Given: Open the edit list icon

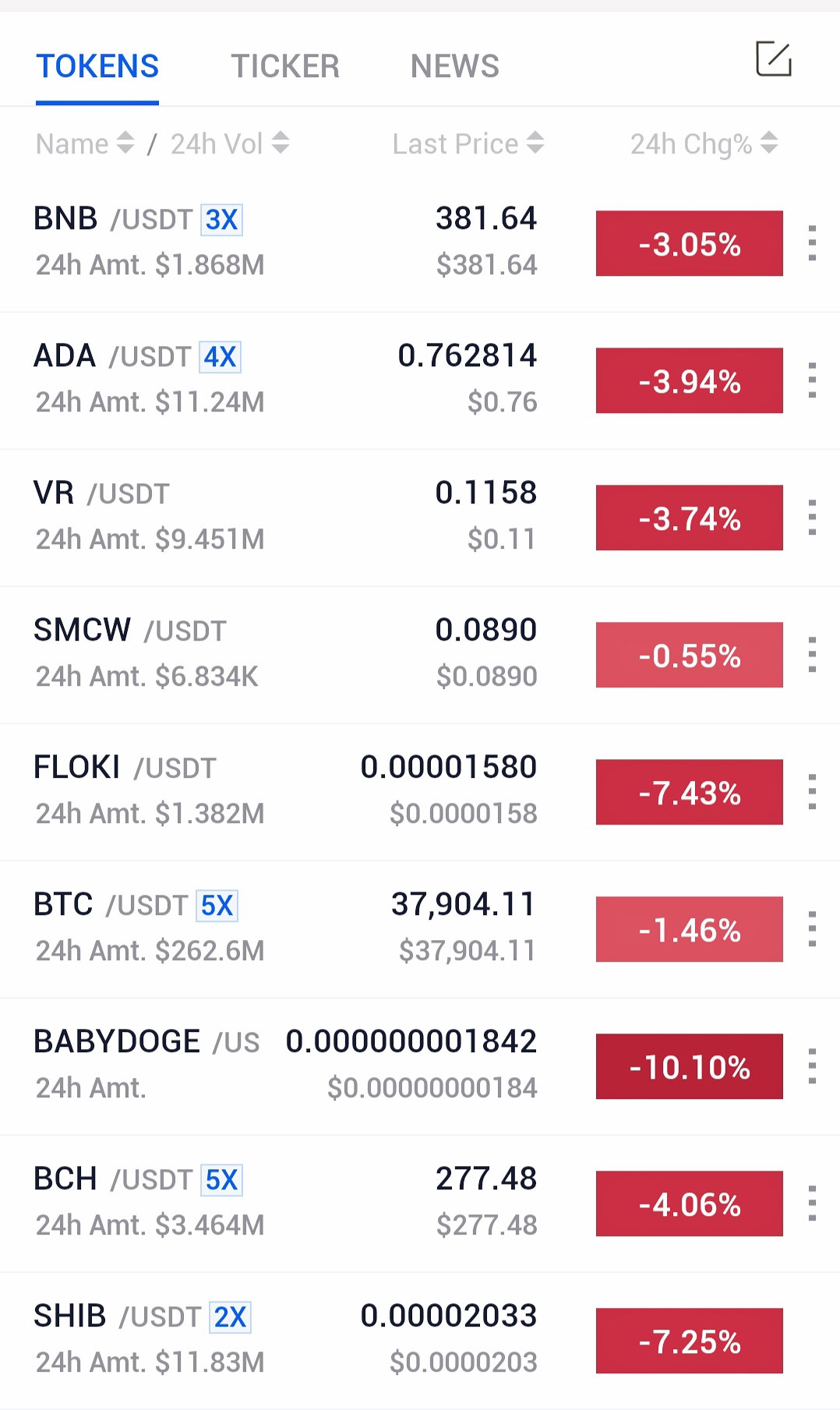Looking at the screenshot, I should click(774, 59).
